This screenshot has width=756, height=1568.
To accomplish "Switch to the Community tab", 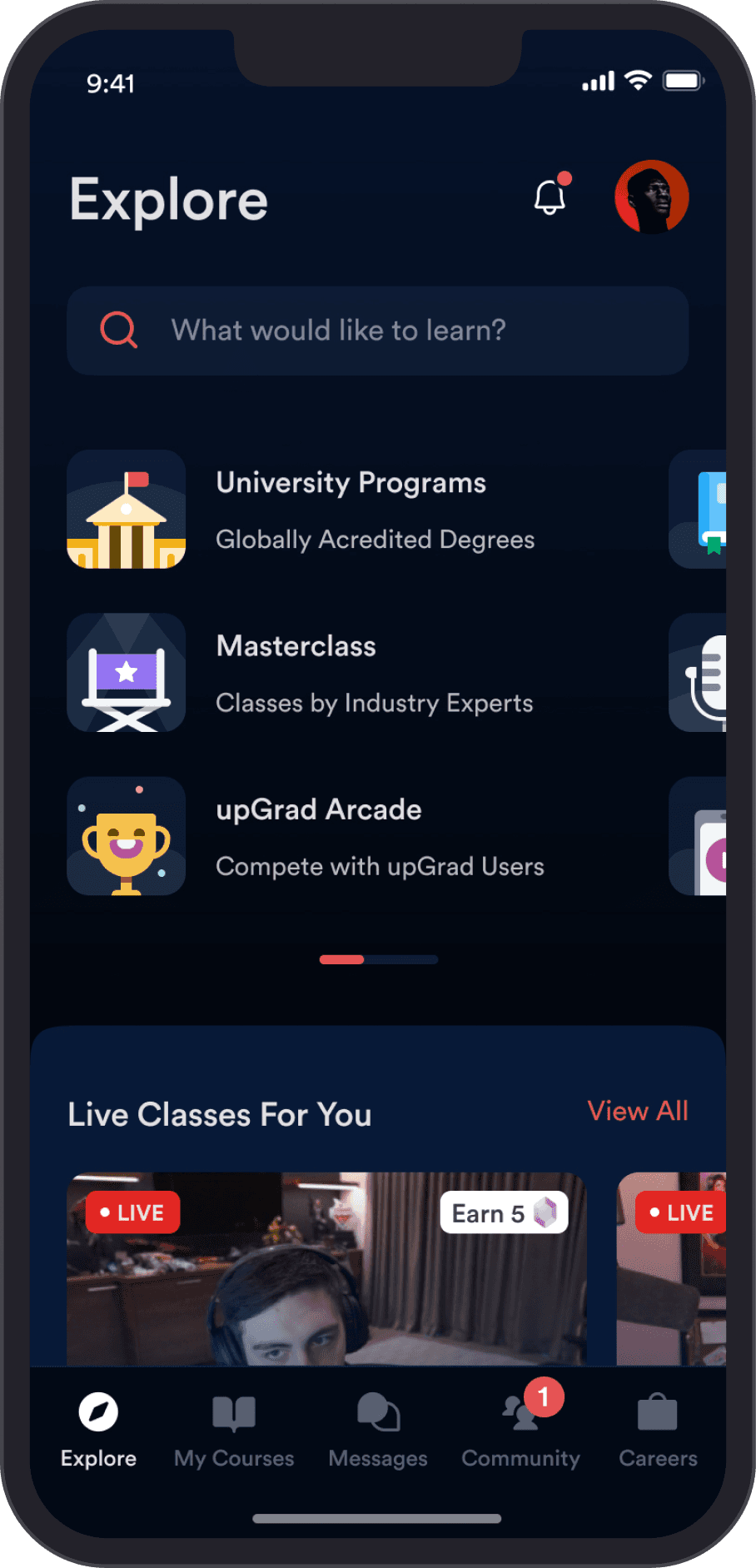I will point(521,1430).
